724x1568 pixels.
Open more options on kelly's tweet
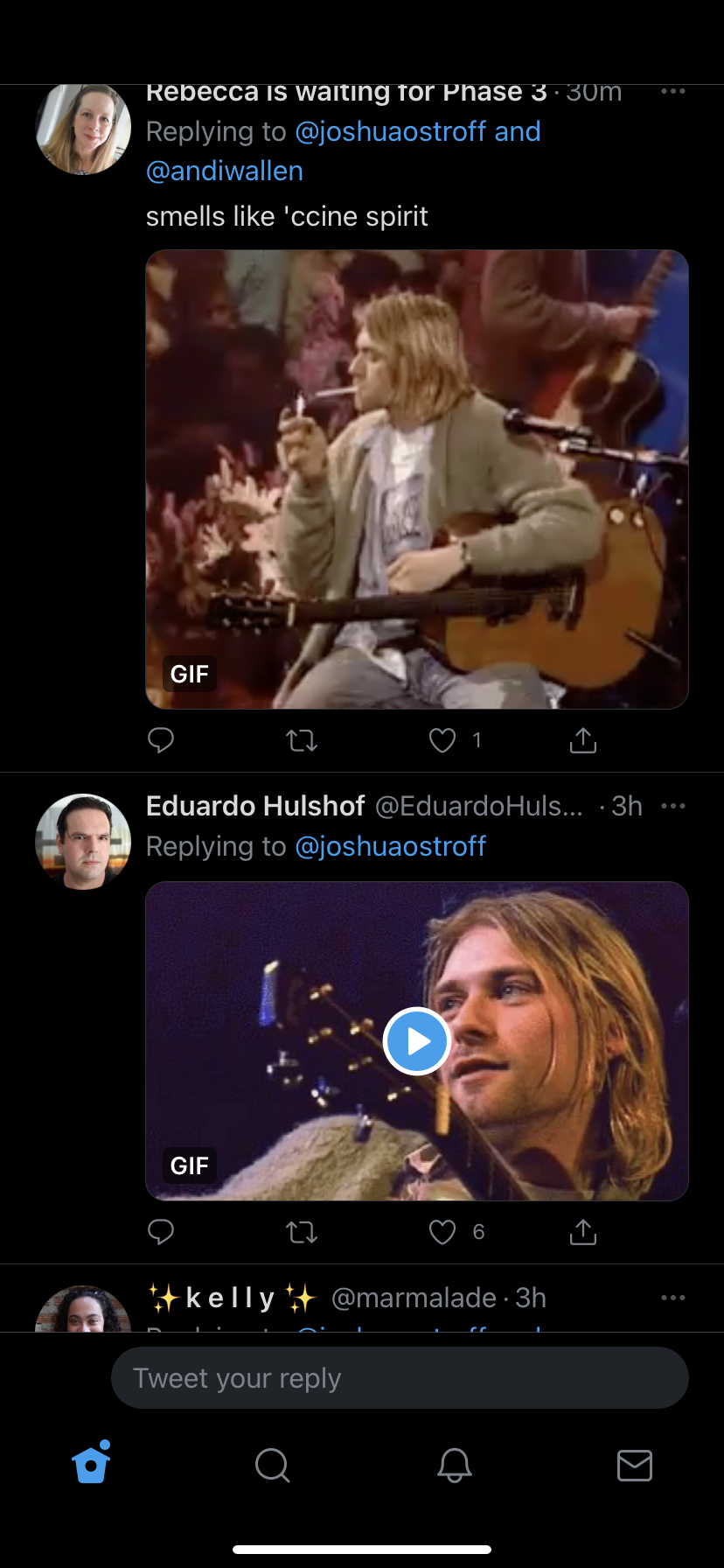[672, 1298]
